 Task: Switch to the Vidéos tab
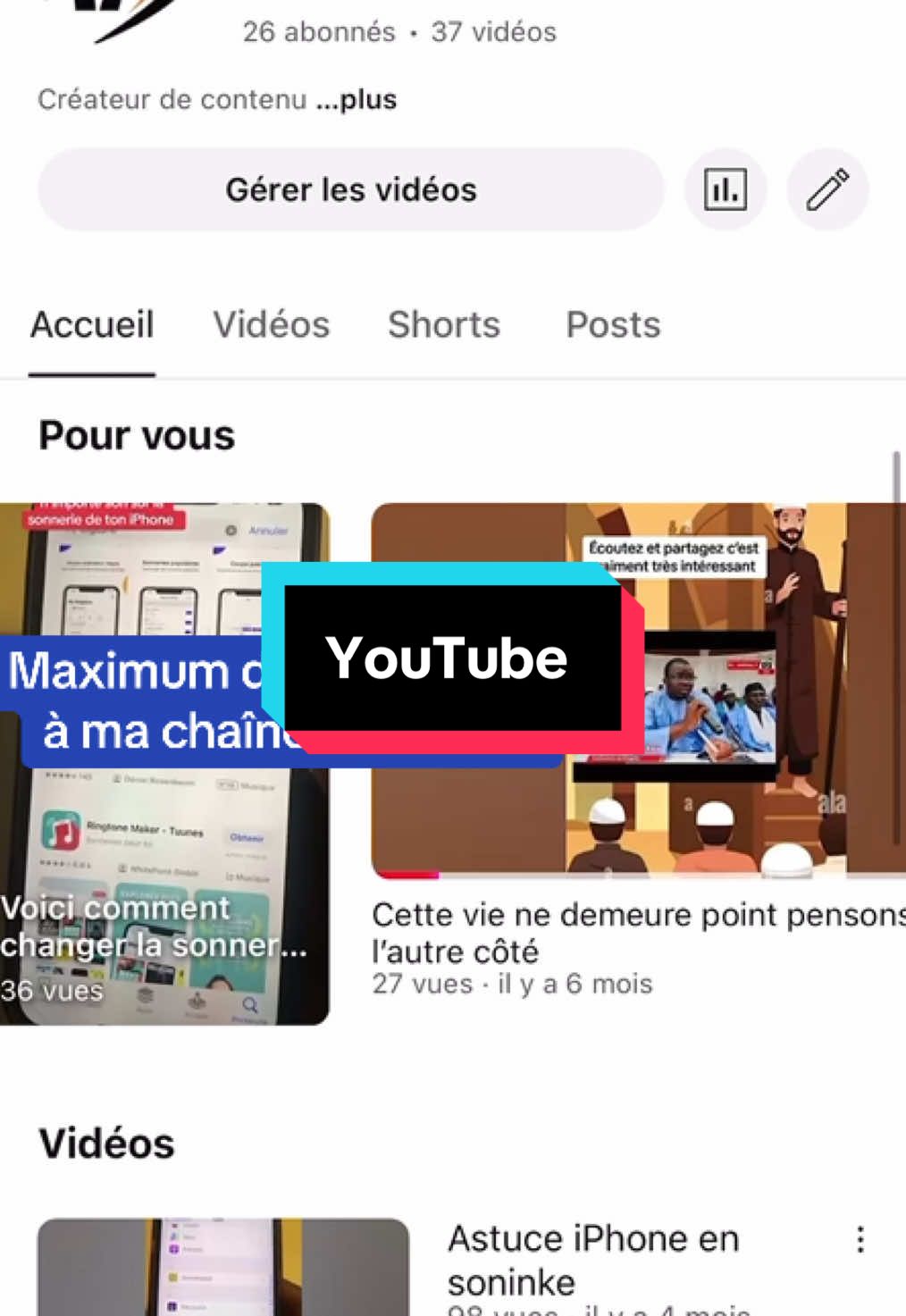click(271, 325)
